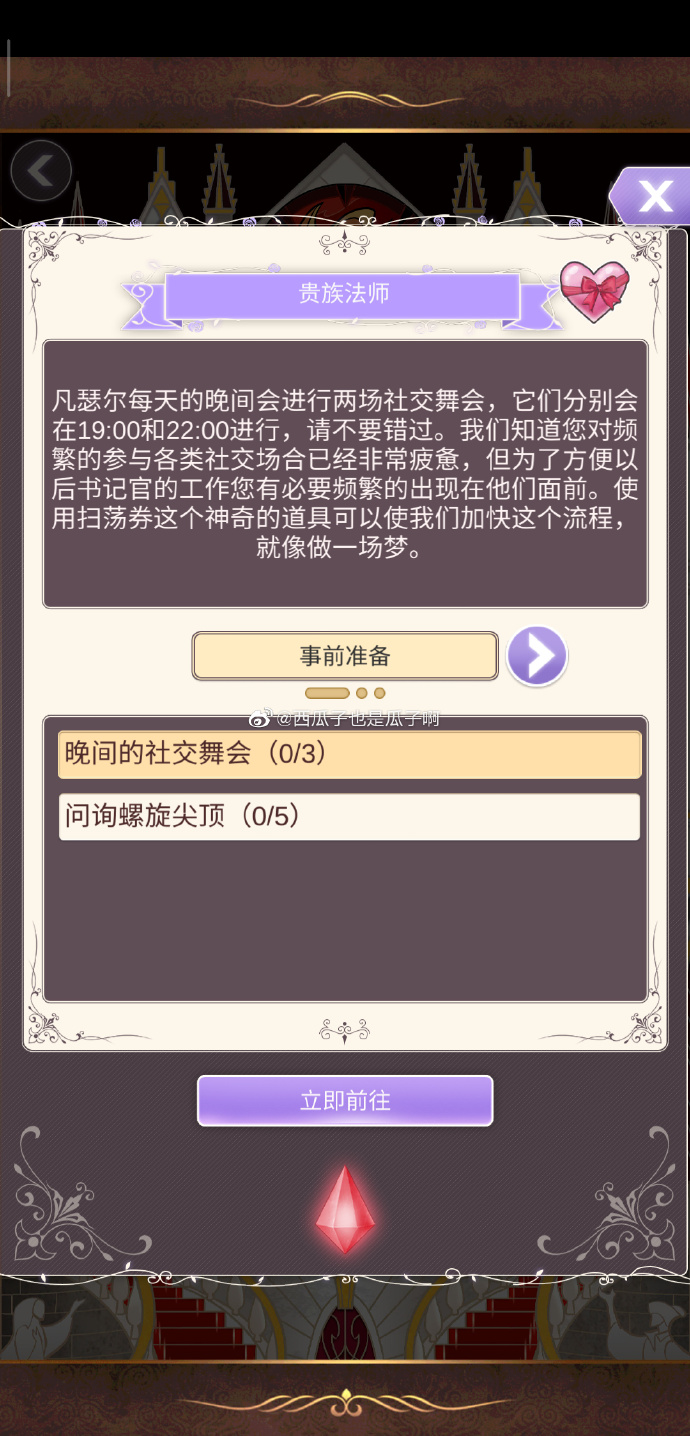Tap the next arrow beside 事前准备
Viewport: 690px width, 1436px height.
point(537,656)
